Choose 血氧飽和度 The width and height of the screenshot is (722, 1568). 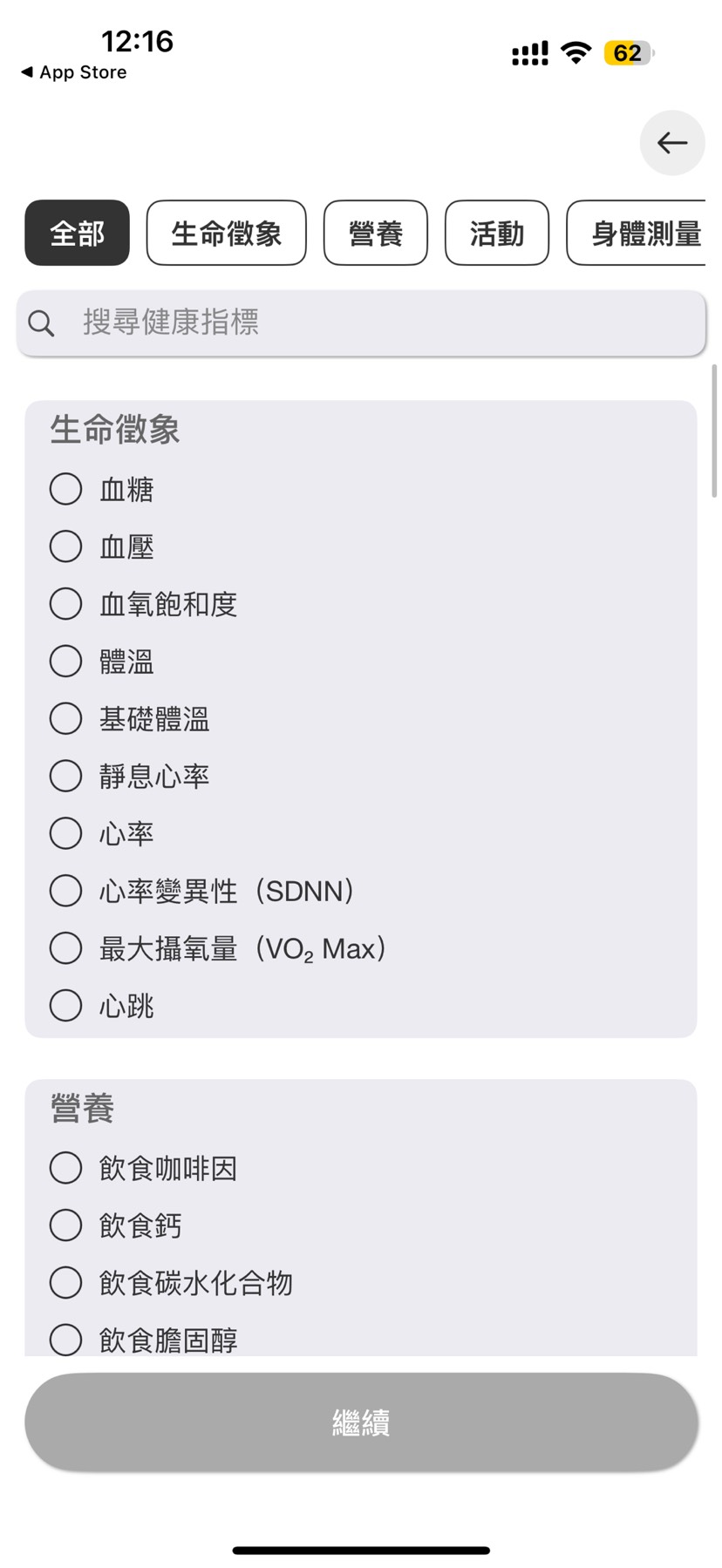66,604
